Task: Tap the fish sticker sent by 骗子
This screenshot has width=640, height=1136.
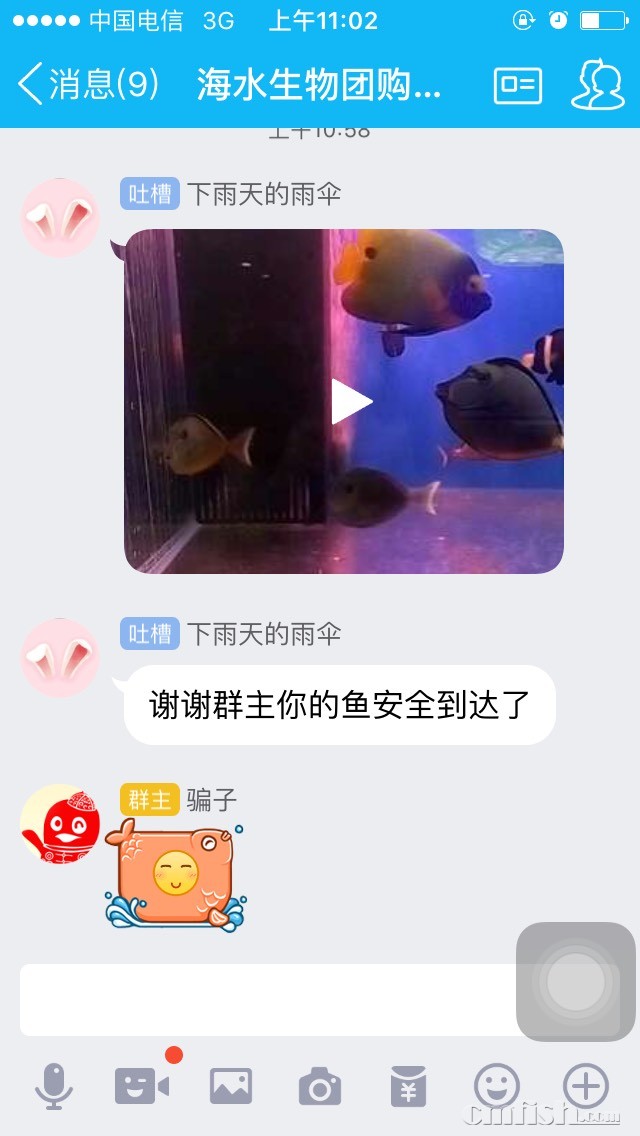Action: 176,875
